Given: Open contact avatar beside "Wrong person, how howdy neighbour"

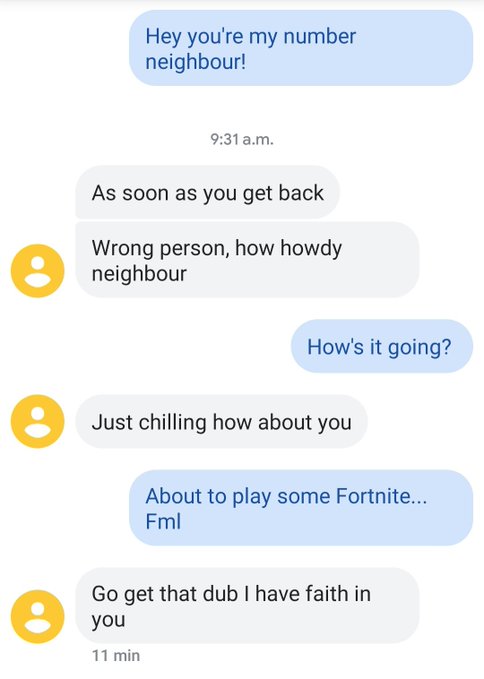Looking at the screenshot, I should point(38,271).
